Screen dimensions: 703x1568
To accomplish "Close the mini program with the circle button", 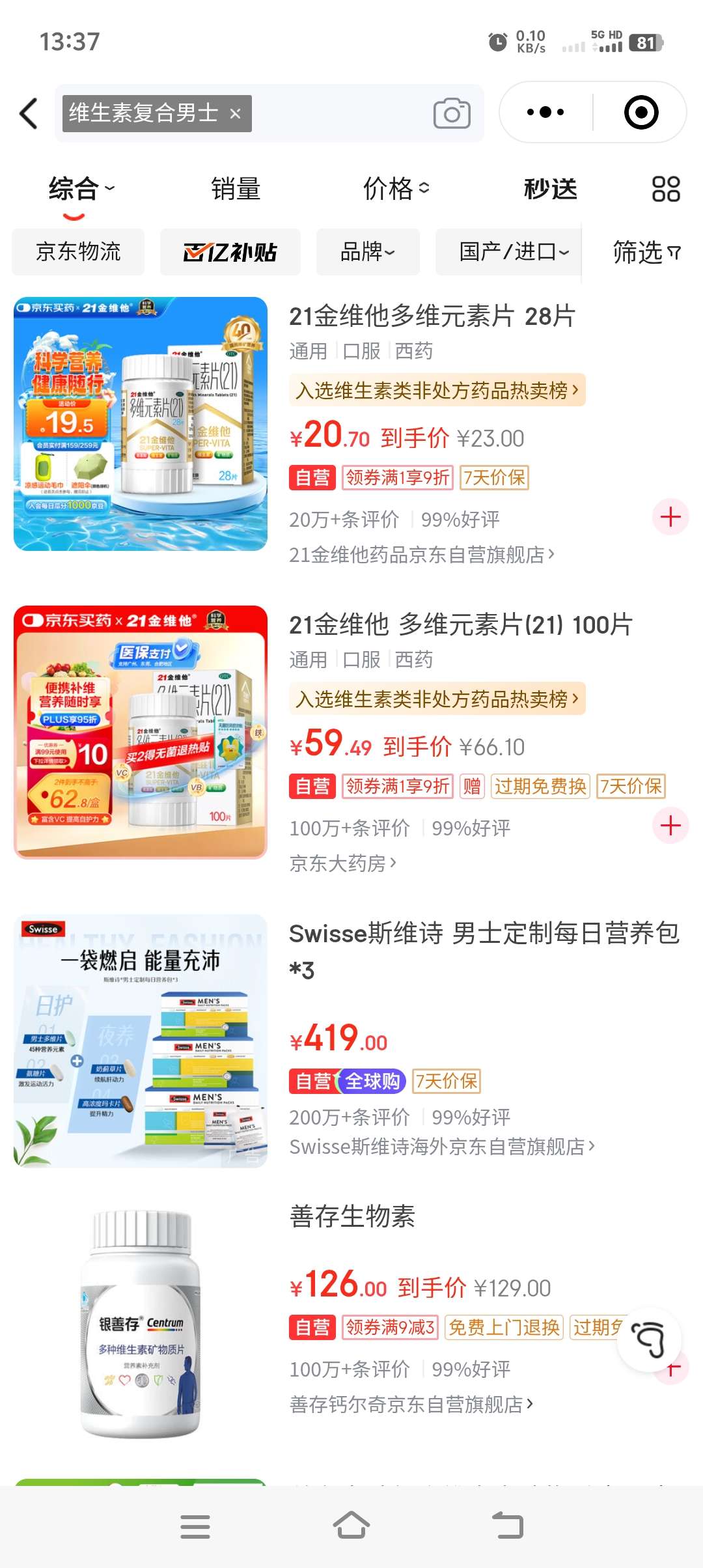I will click(641, 112).
